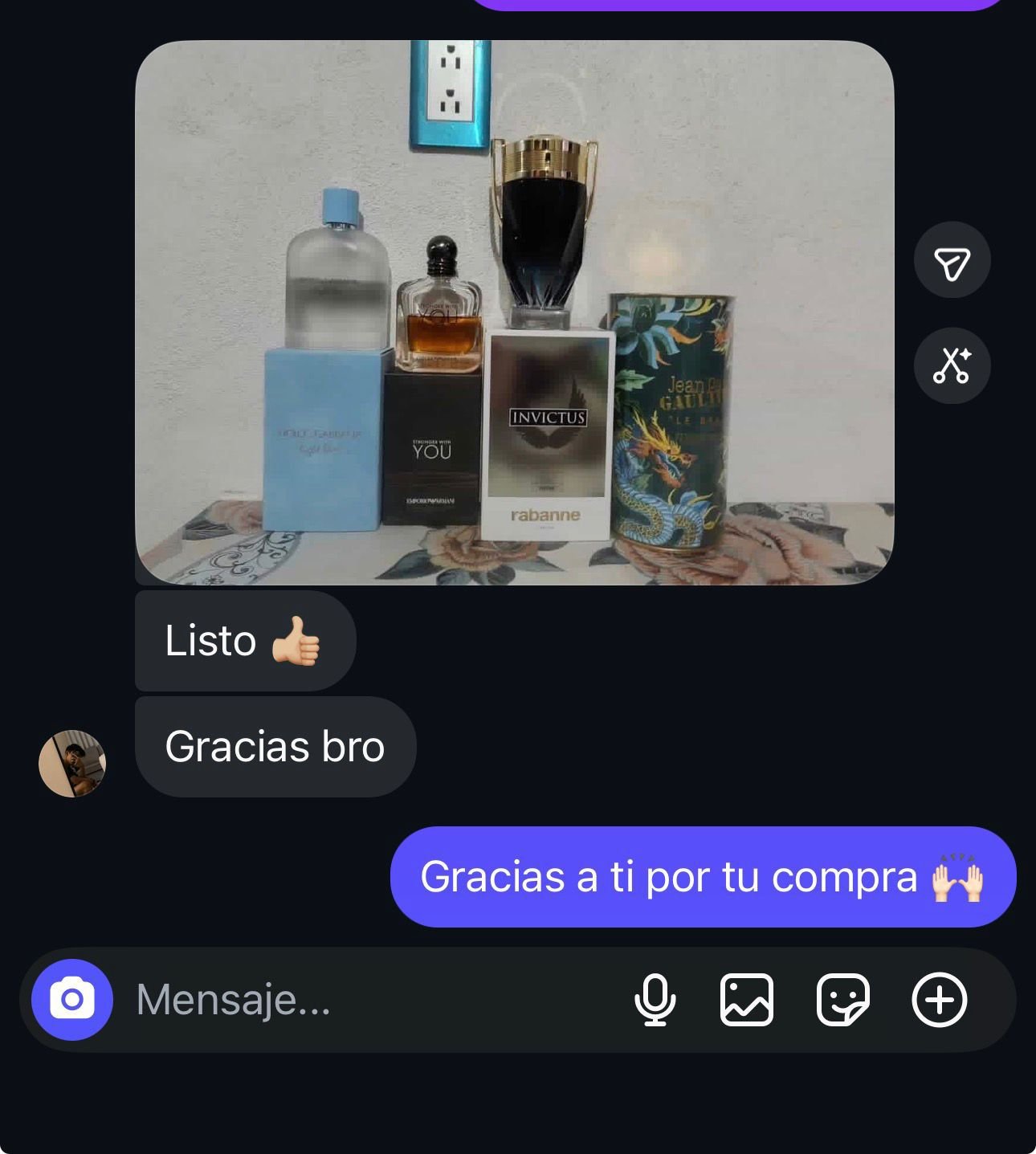
Task: Open more options with the plus icon
Action: [939, 1000]
